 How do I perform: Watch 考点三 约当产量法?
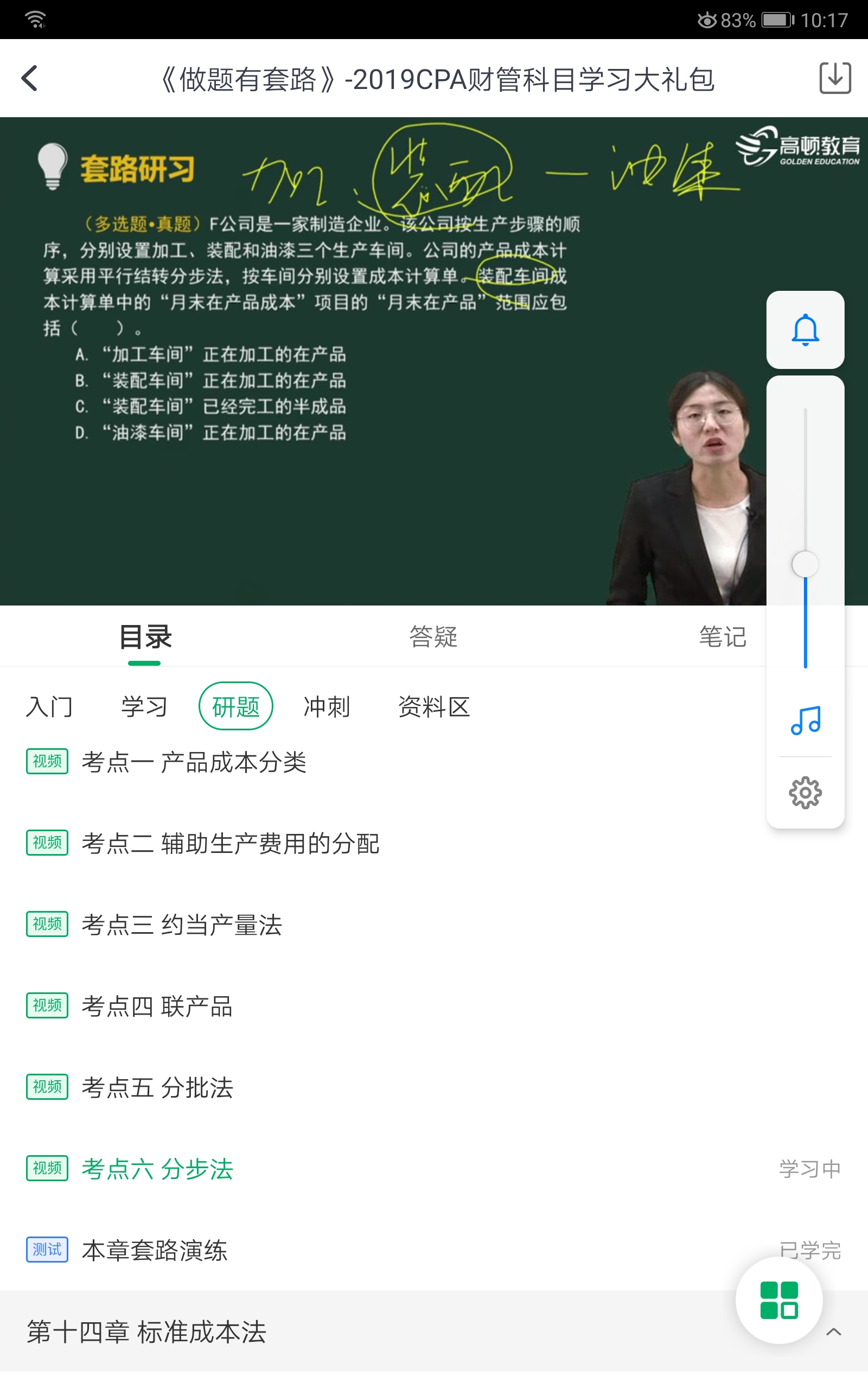coord(181,925)
